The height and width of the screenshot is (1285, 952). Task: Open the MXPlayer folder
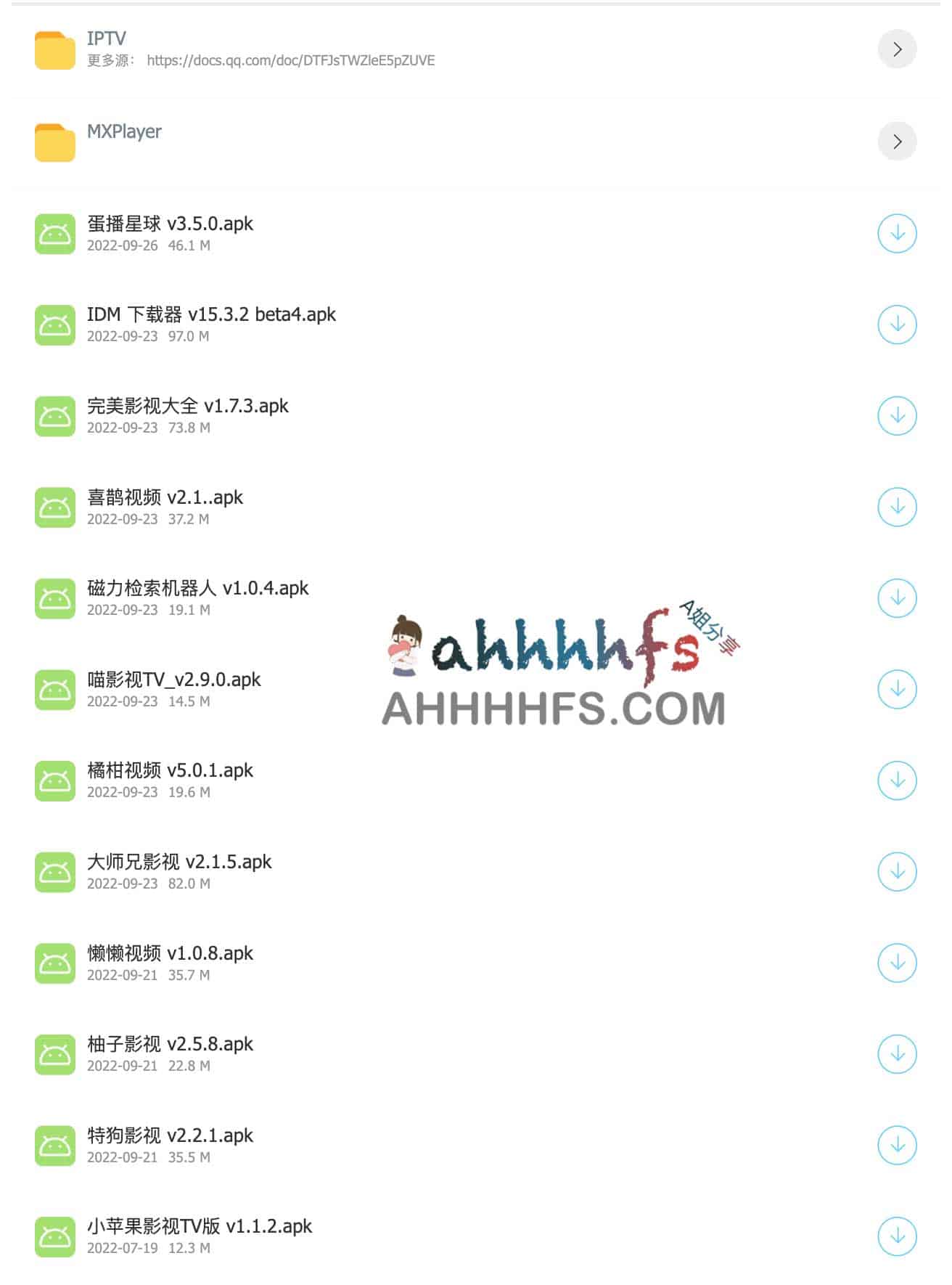coord(897,141)
